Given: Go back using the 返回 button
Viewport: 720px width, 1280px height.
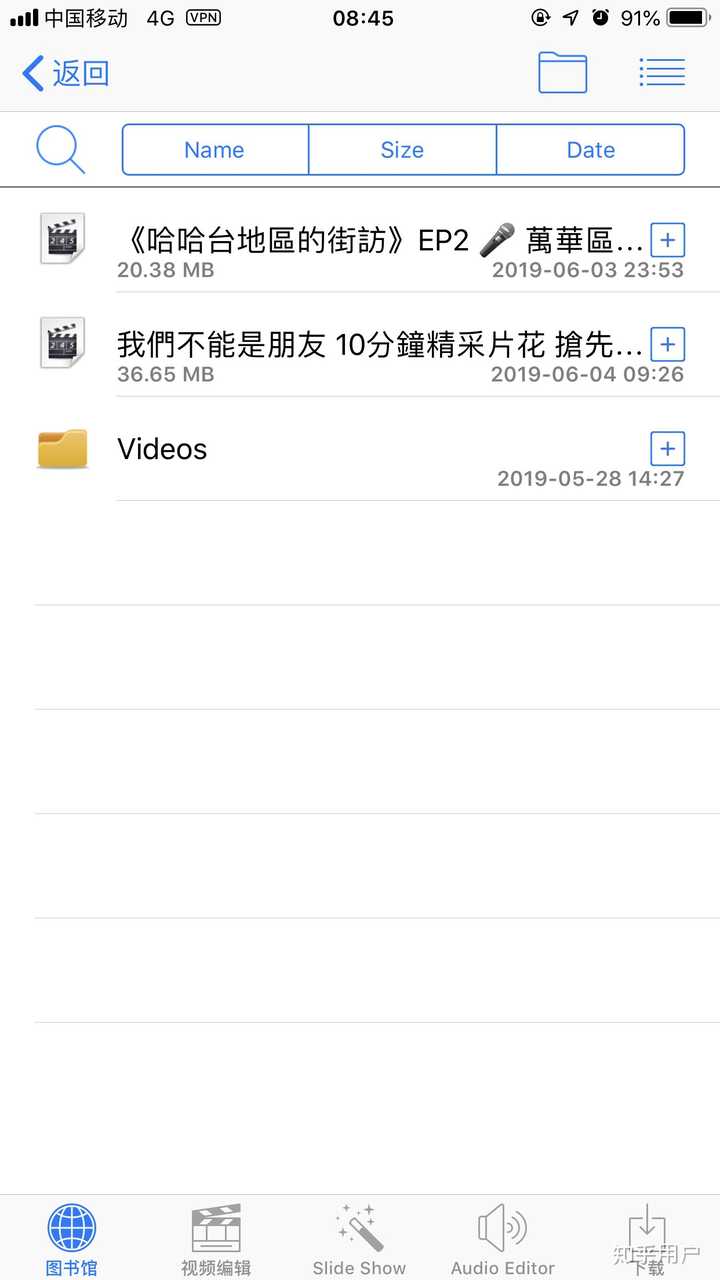Looking at the screenshot, I should (66, 73).
